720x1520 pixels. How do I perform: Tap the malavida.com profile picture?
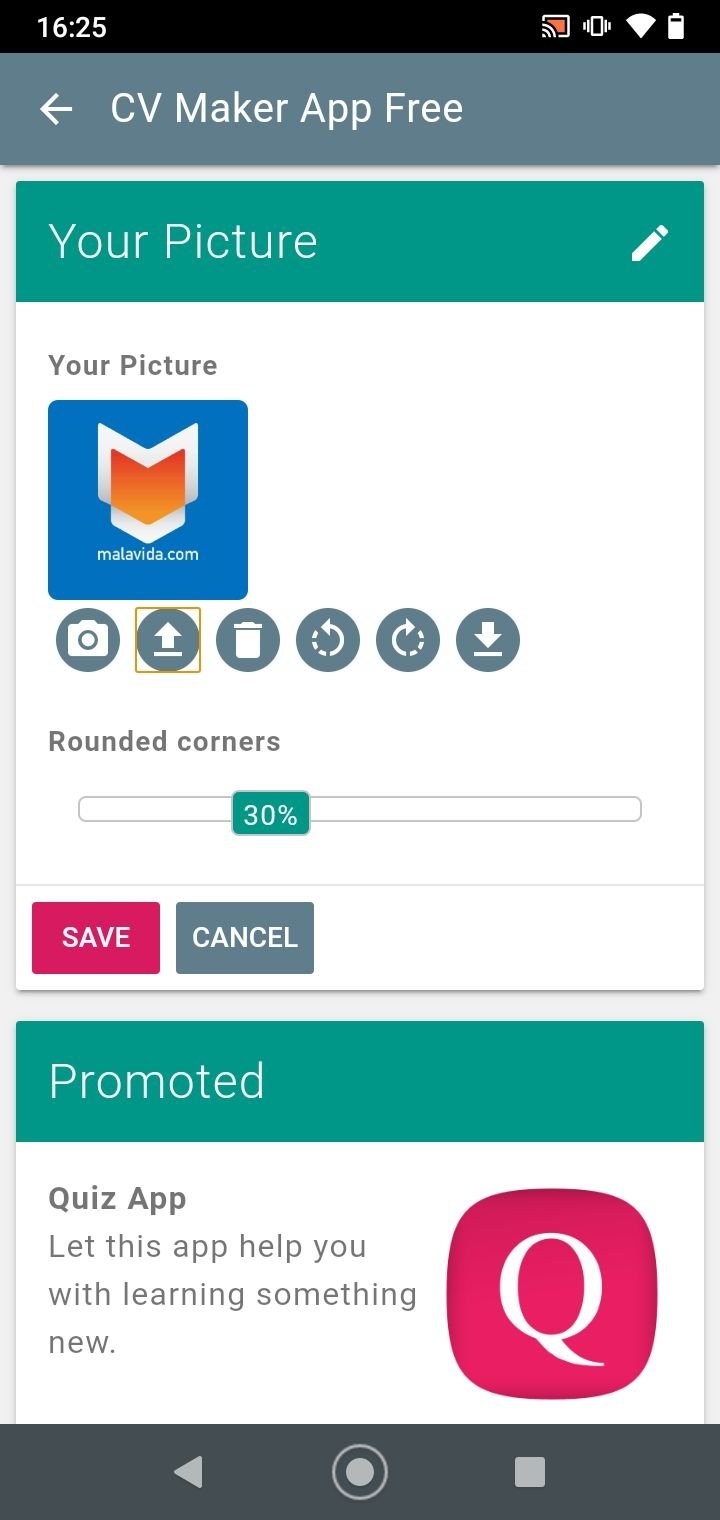tap(148, 500)
